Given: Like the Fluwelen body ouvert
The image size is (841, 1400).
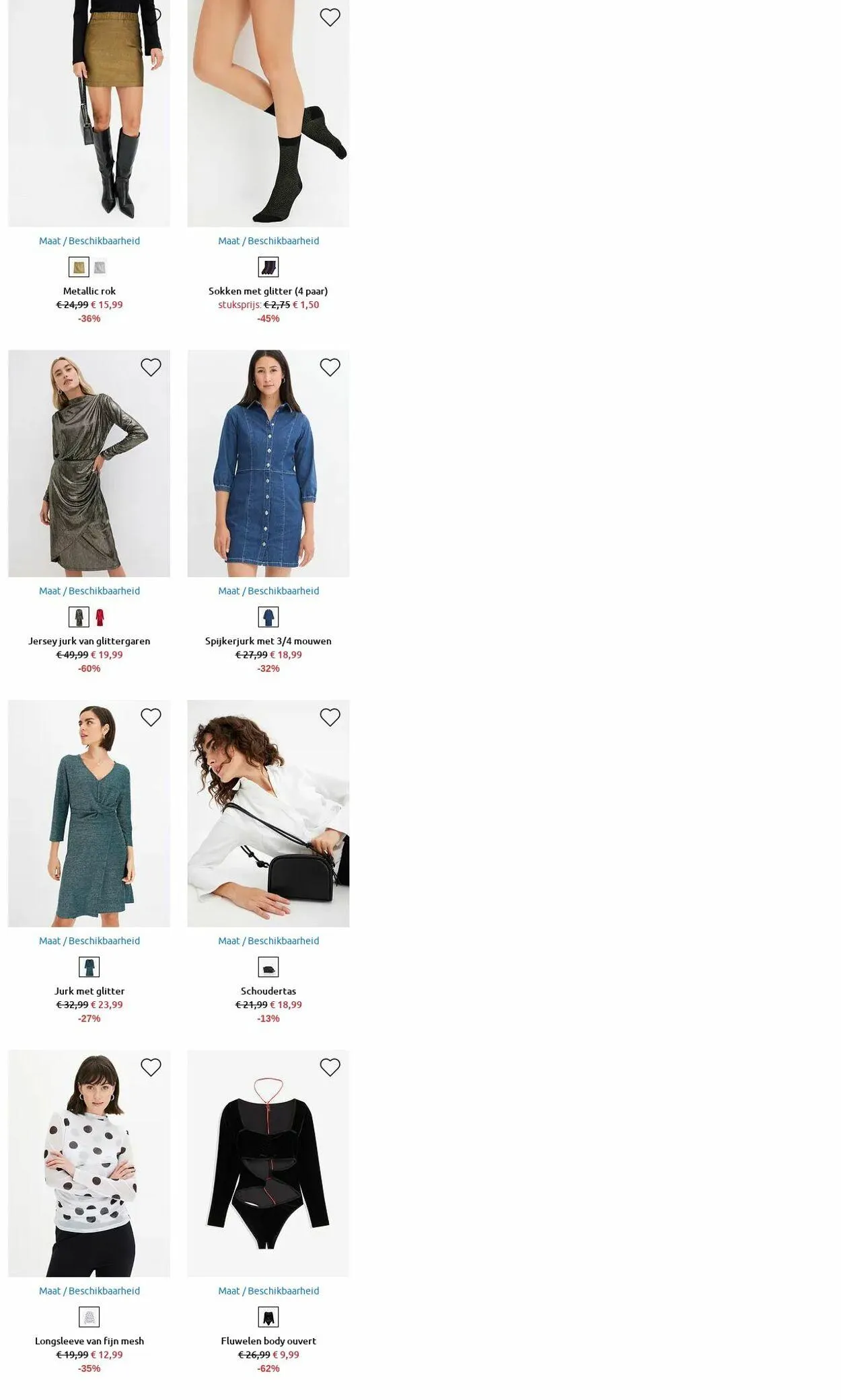Looking at the screenshot, I should (330, 1067).
